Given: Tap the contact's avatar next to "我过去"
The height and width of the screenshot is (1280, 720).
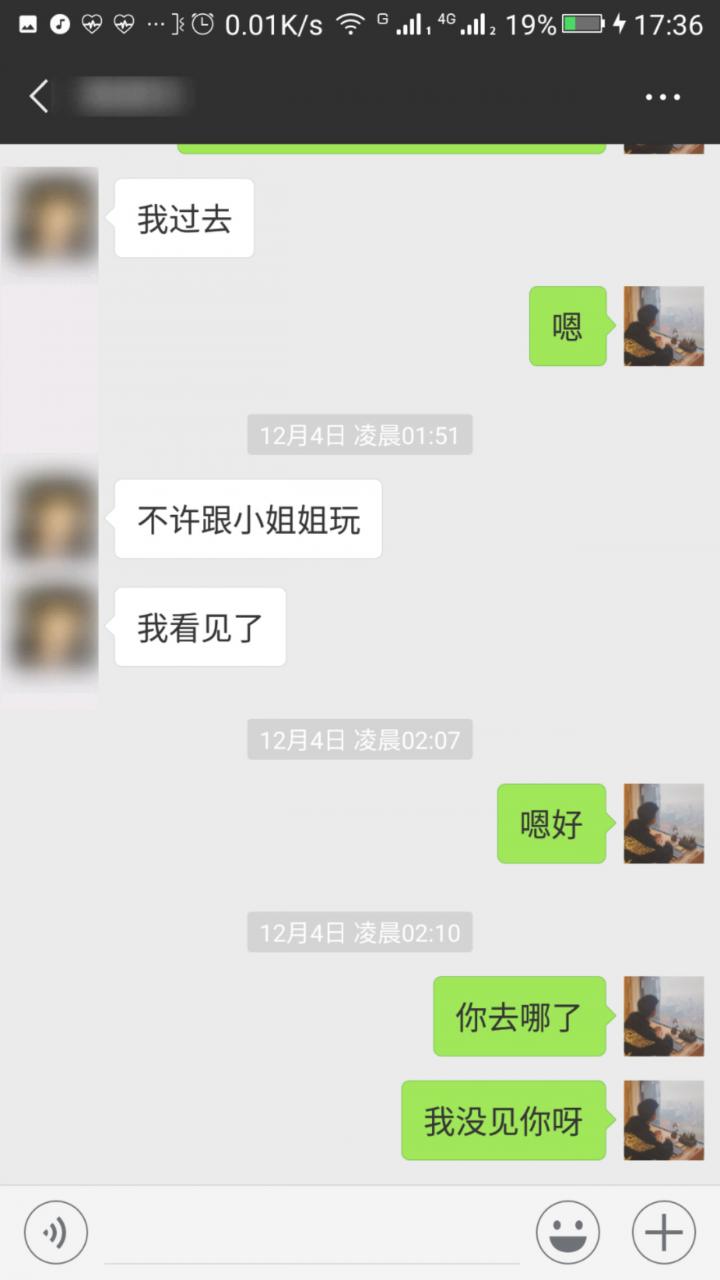Looking at the screenshot, I should coord(49,217).
